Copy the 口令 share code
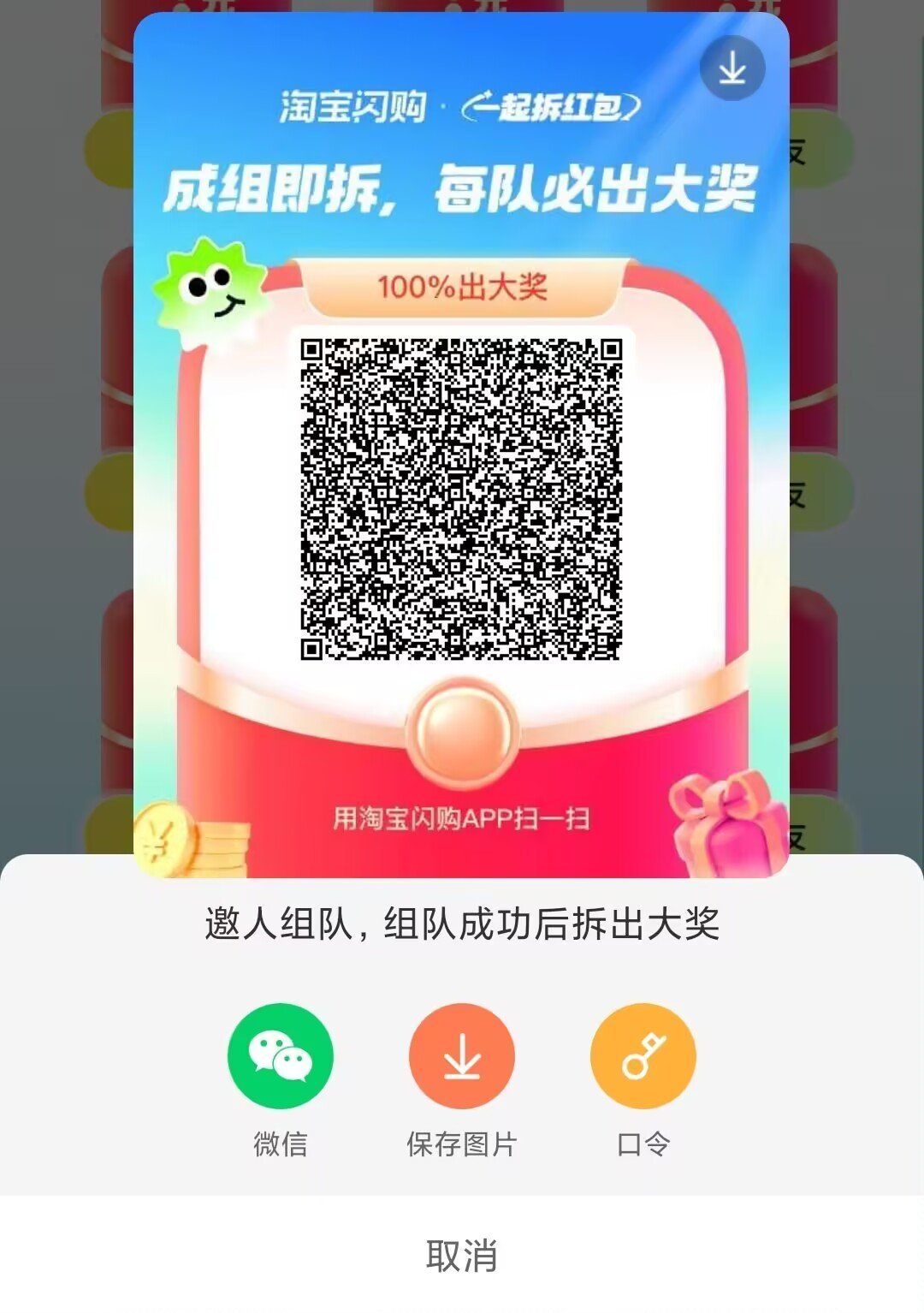The image size is (924, 1313). (x=643, y=1055)
